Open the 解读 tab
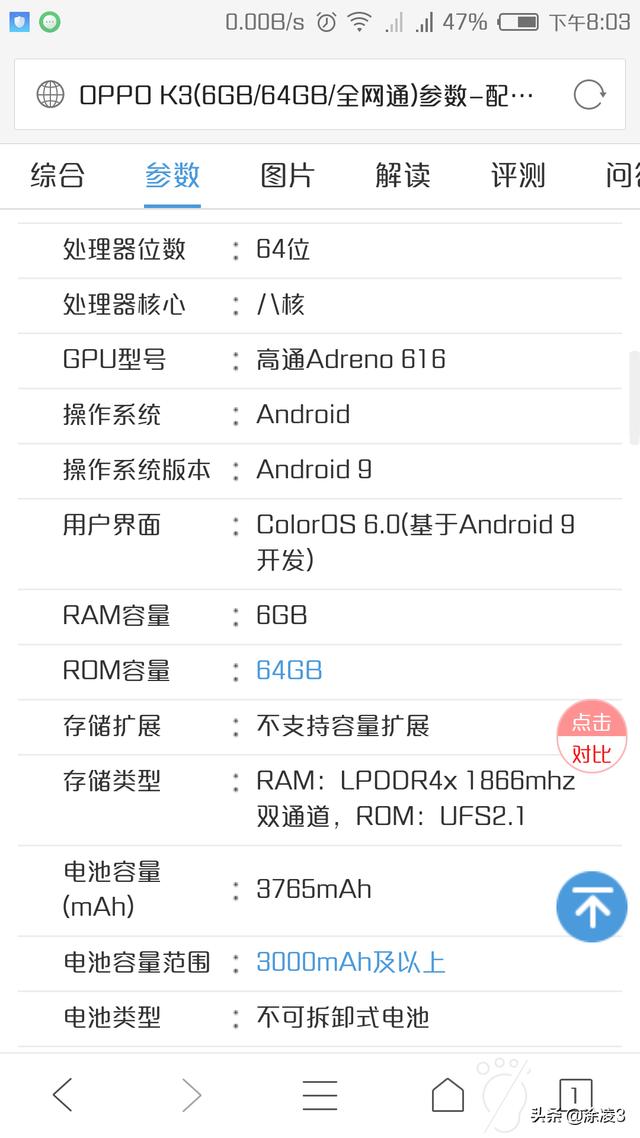The image size is (640, 1138). tap(402, 176)
